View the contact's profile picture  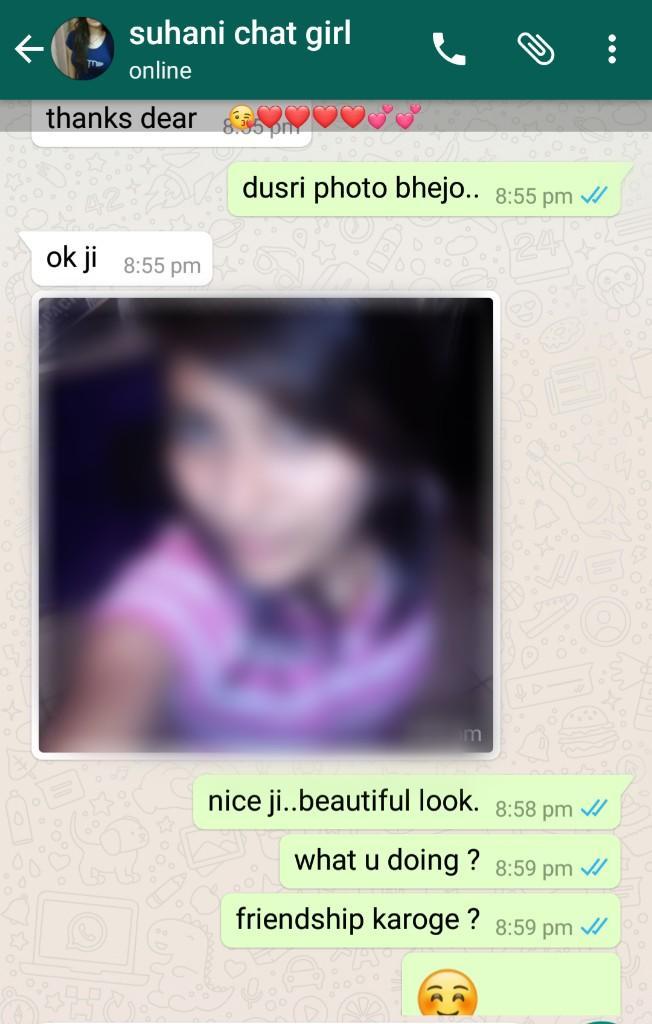click(82, 49)
